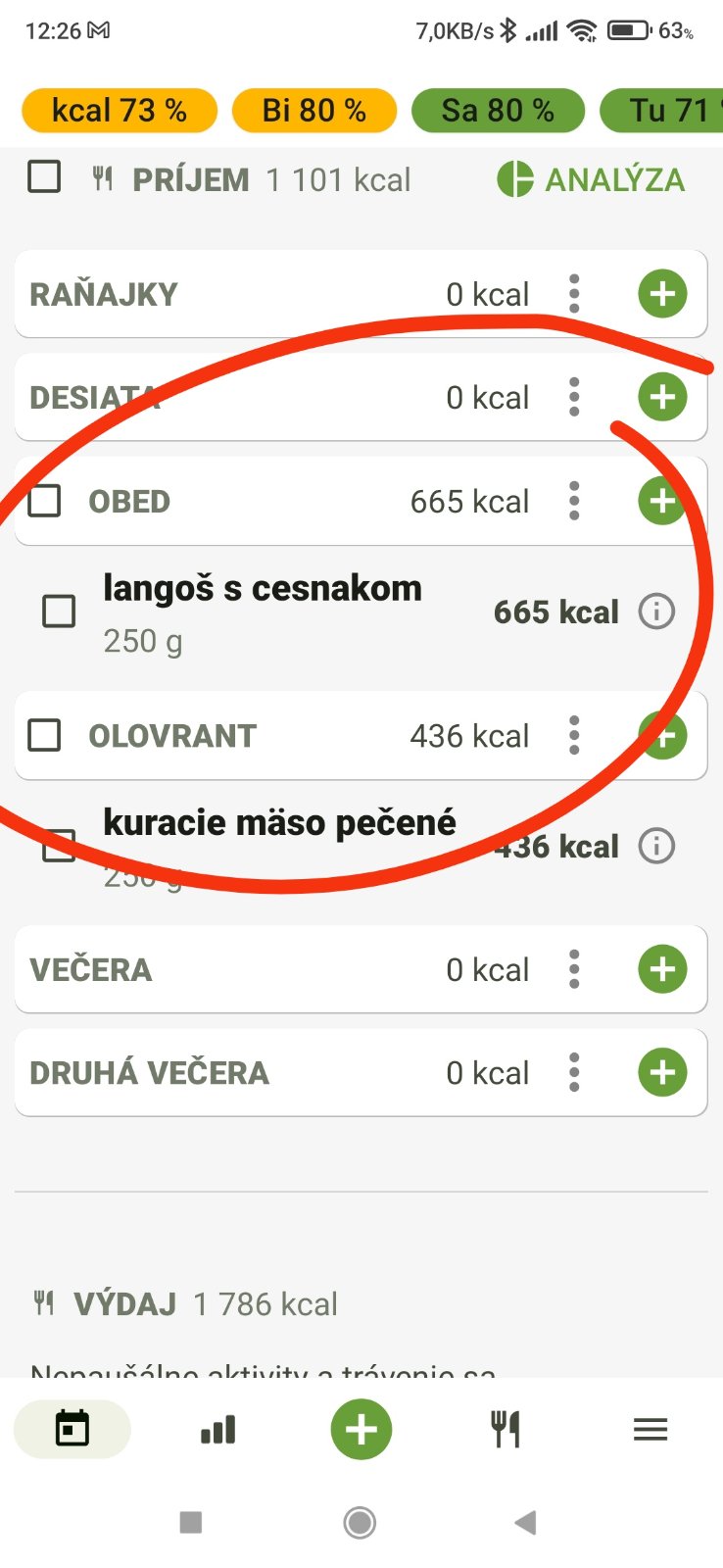Select the langoš s cesnakom checkbox
This screenshot has height=1568, width=723.
click(x=59, y=612)
